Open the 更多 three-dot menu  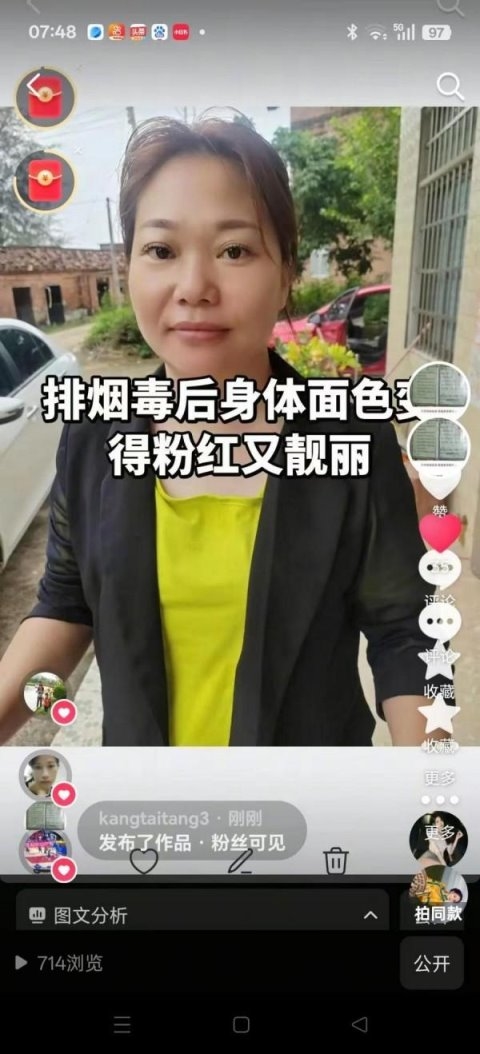[x=440, y=800]
